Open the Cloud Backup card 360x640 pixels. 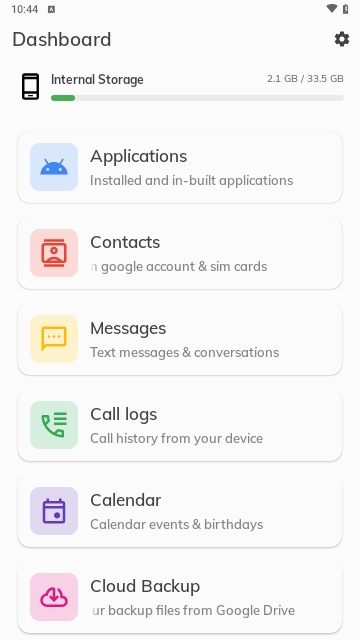coord(180,597)
